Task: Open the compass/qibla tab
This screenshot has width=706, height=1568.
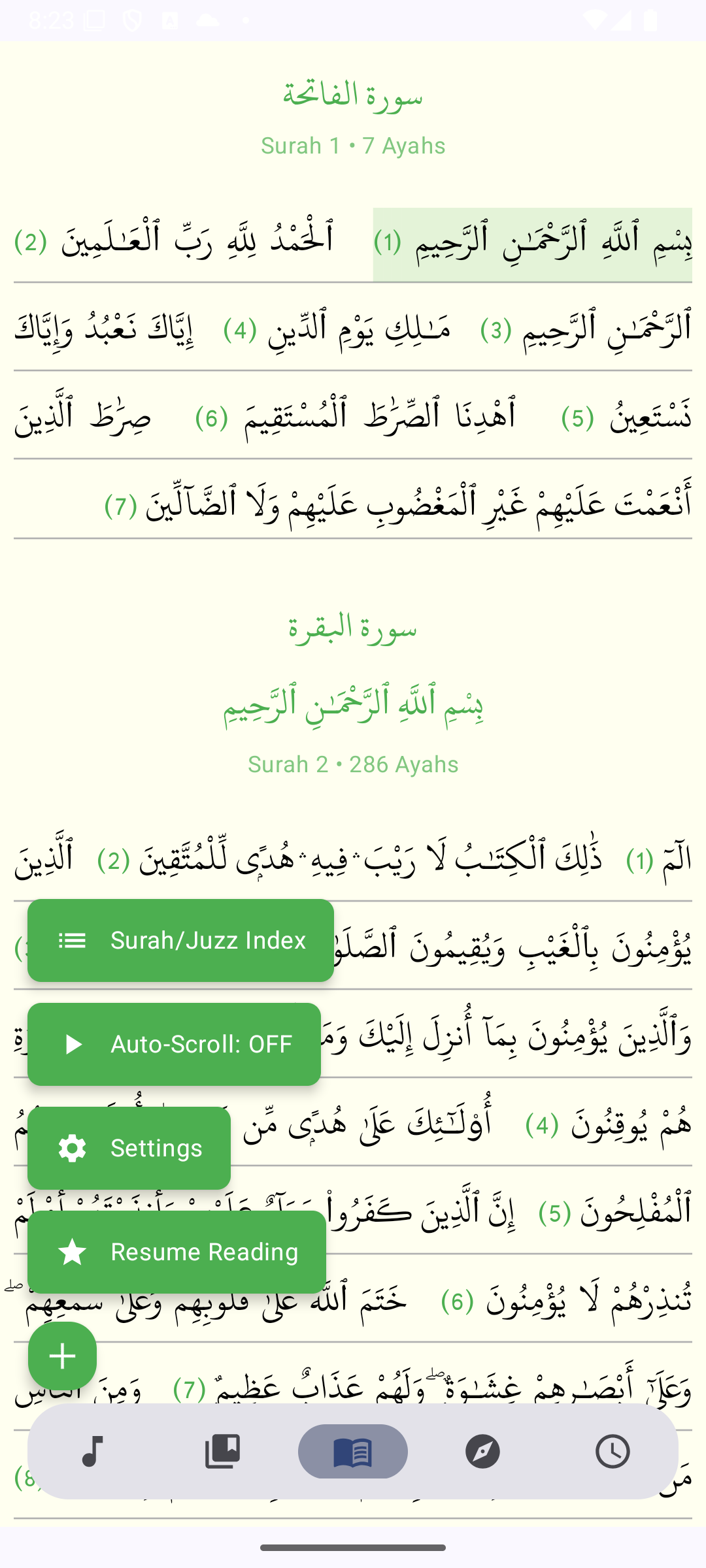Action: tap(482, 1450)
